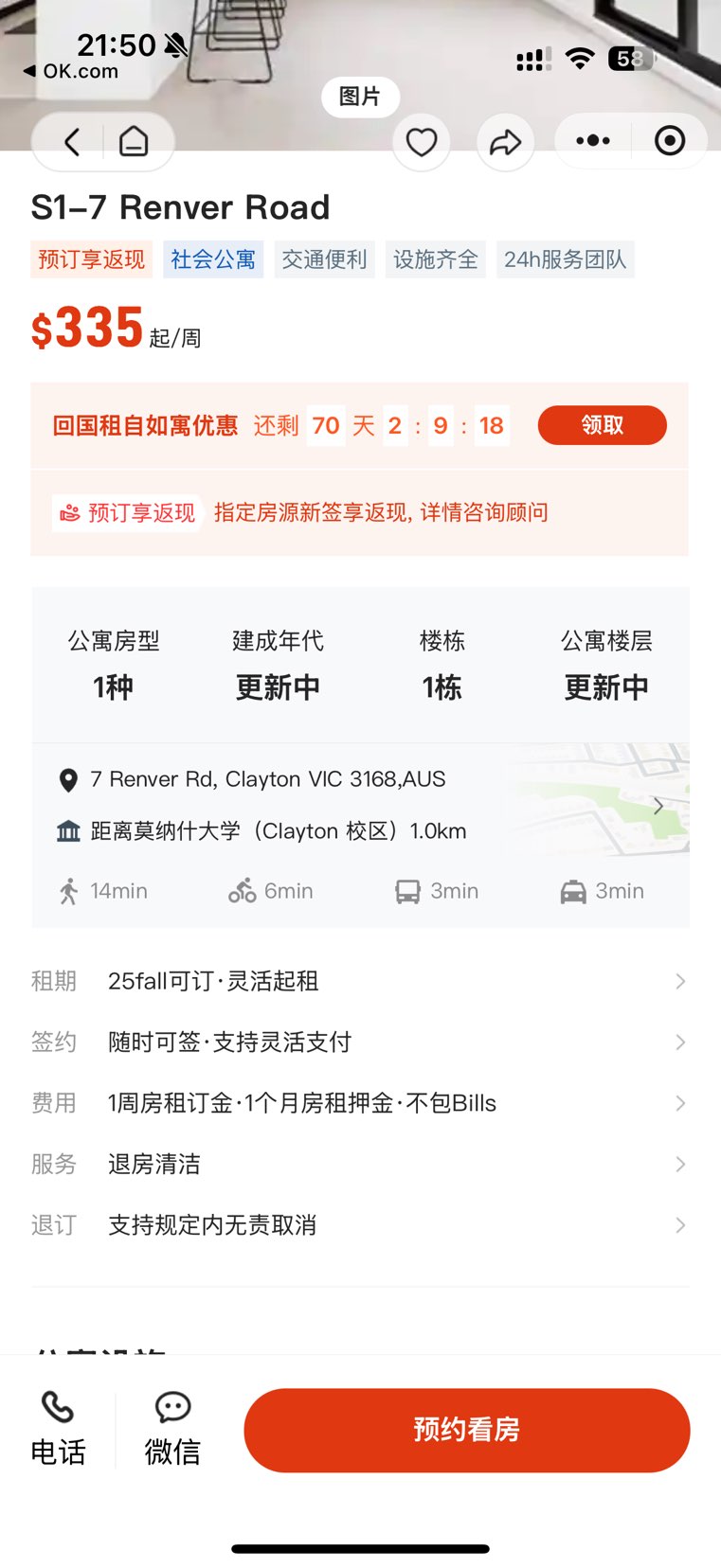This screenshot has height=1568, width=721.
Task: Return to OK.com via the status bar link
Action: tap(71, 71)
